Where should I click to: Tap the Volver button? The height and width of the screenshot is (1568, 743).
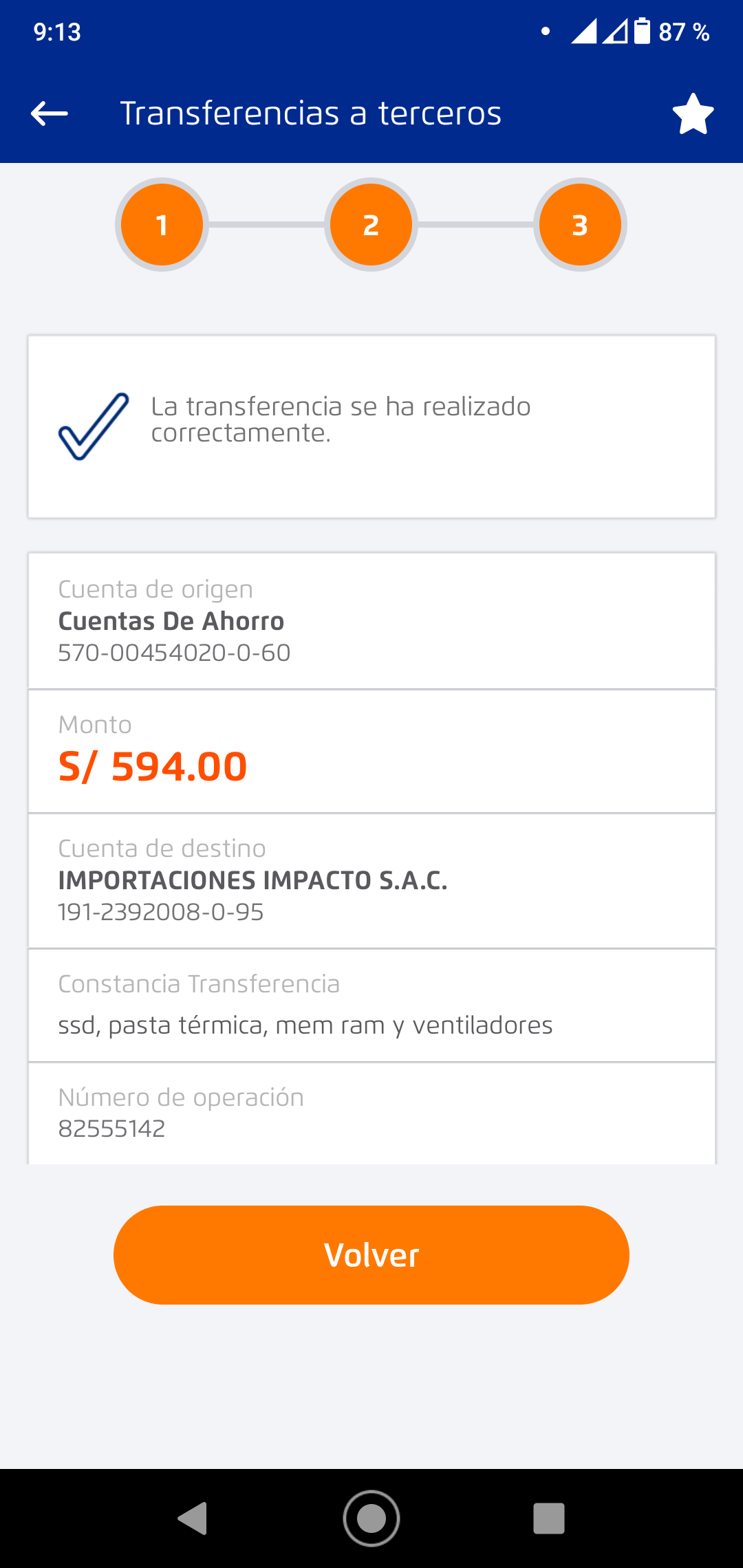(371, 1254)
